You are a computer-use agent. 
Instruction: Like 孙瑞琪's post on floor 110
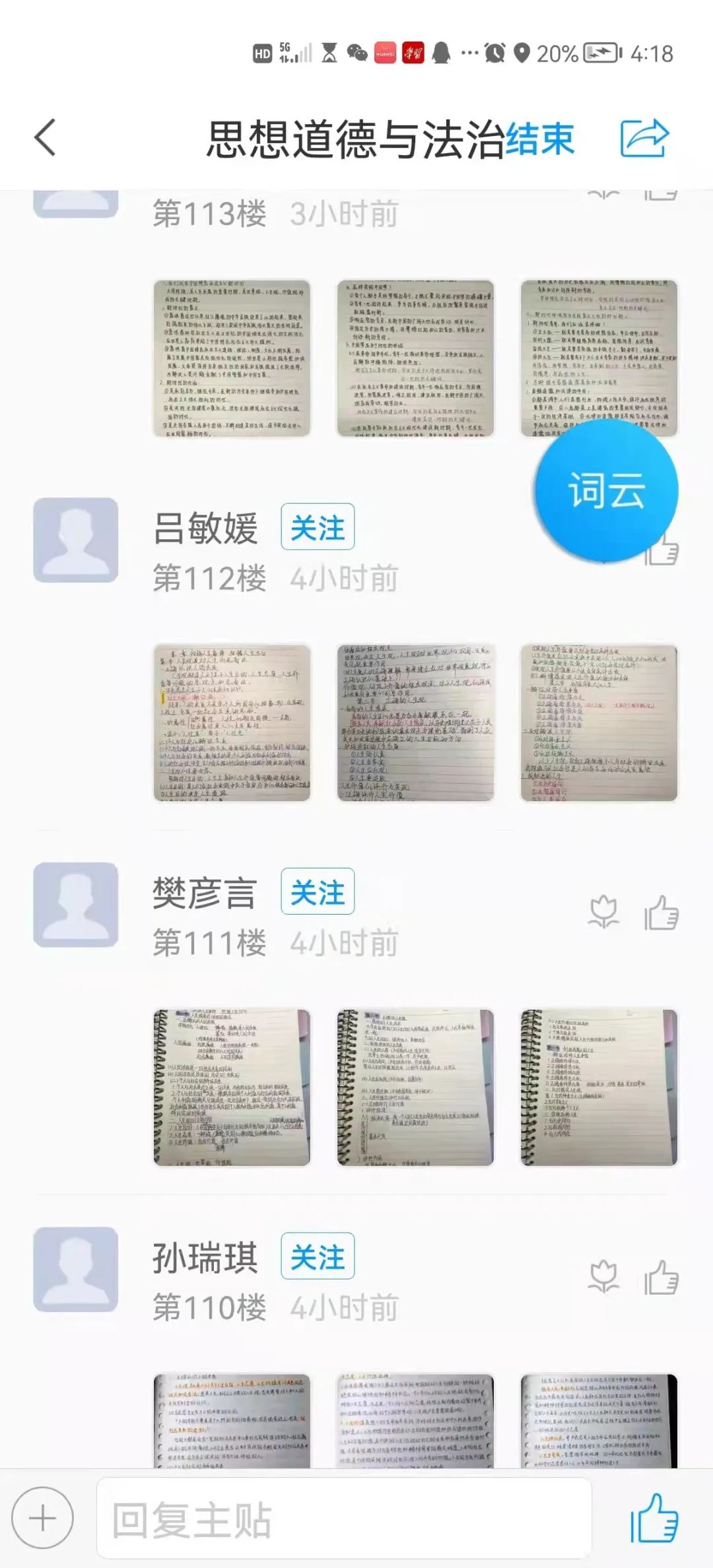(x=662, y=1278)
